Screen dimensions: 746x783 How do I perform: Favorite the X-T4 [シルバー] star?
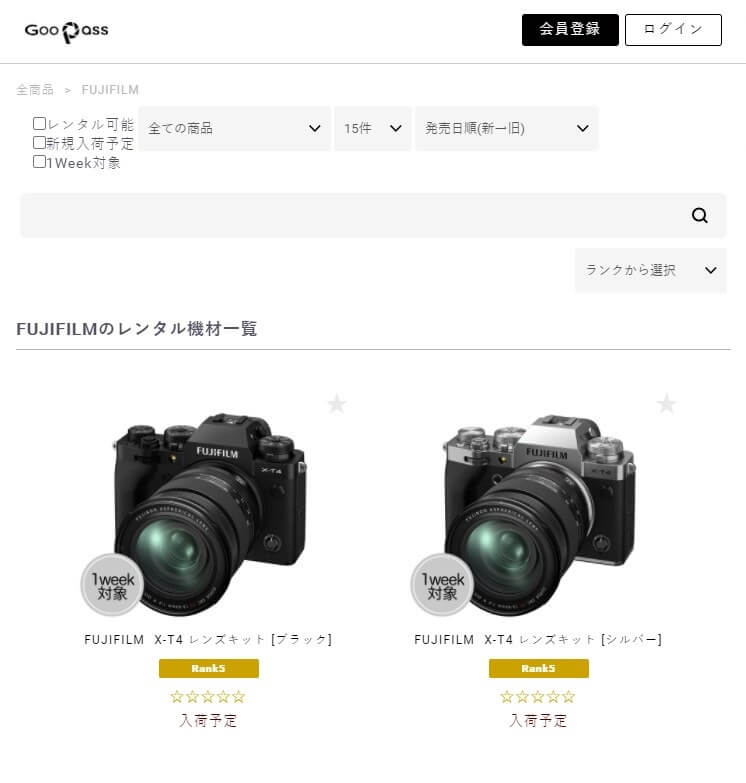tap(667, 404)
